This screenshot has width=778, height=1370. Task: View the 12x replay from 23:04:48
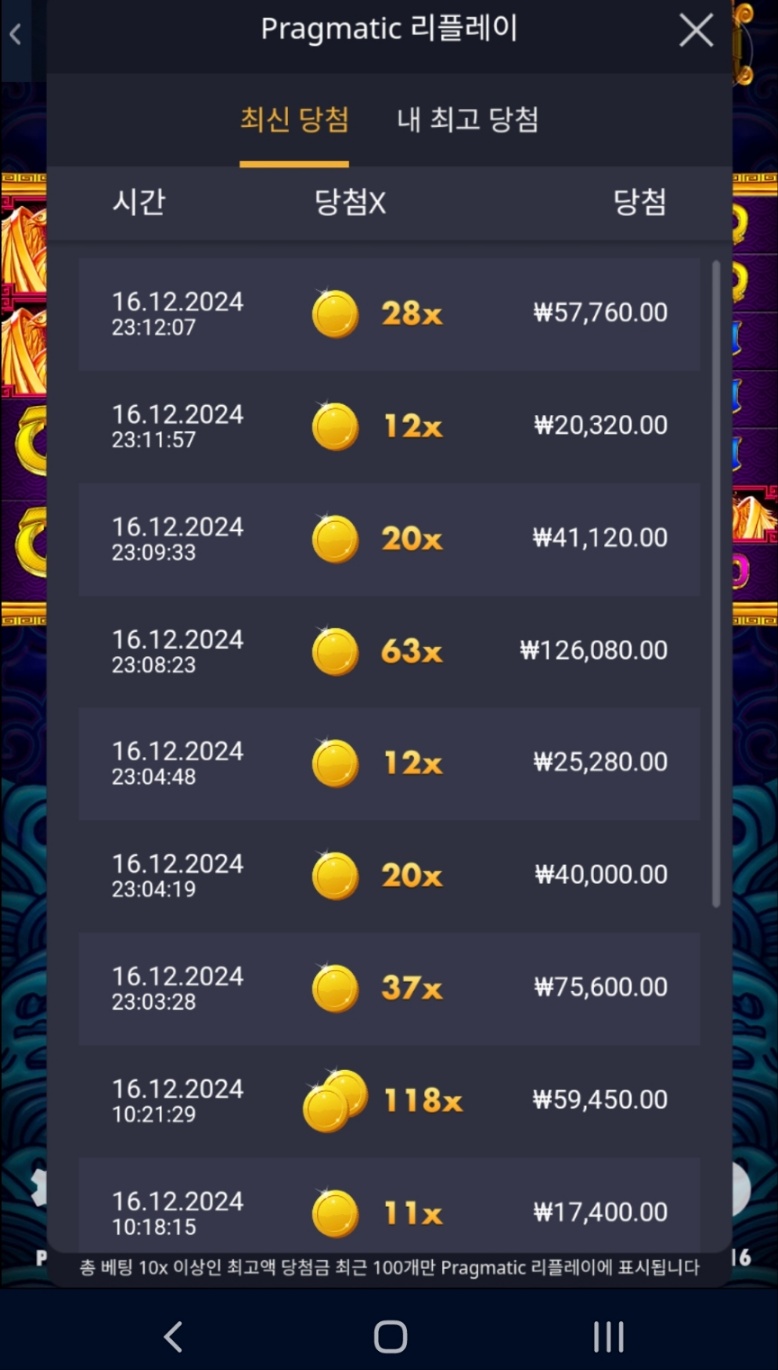(x=389, y=763)
